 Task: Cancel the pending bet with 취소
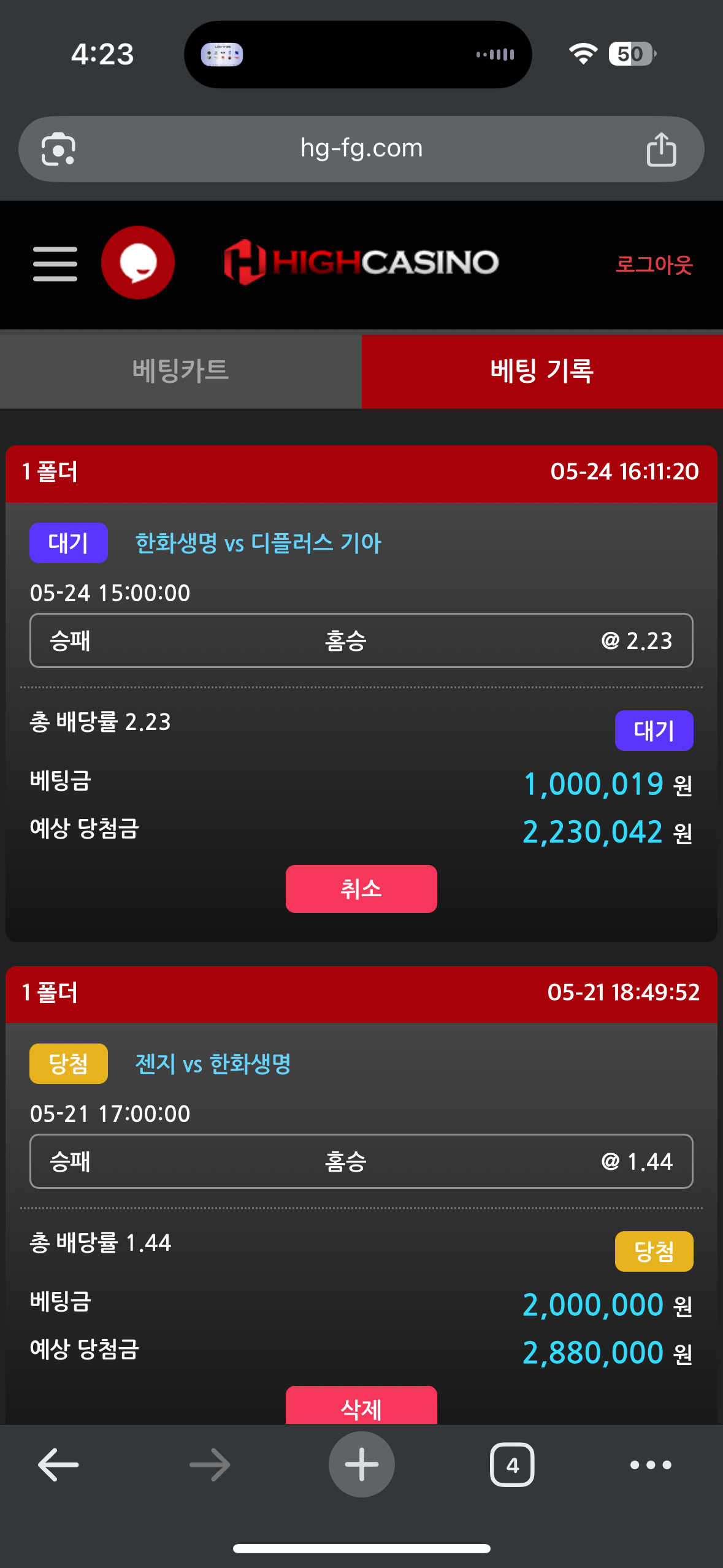(361, 889)
